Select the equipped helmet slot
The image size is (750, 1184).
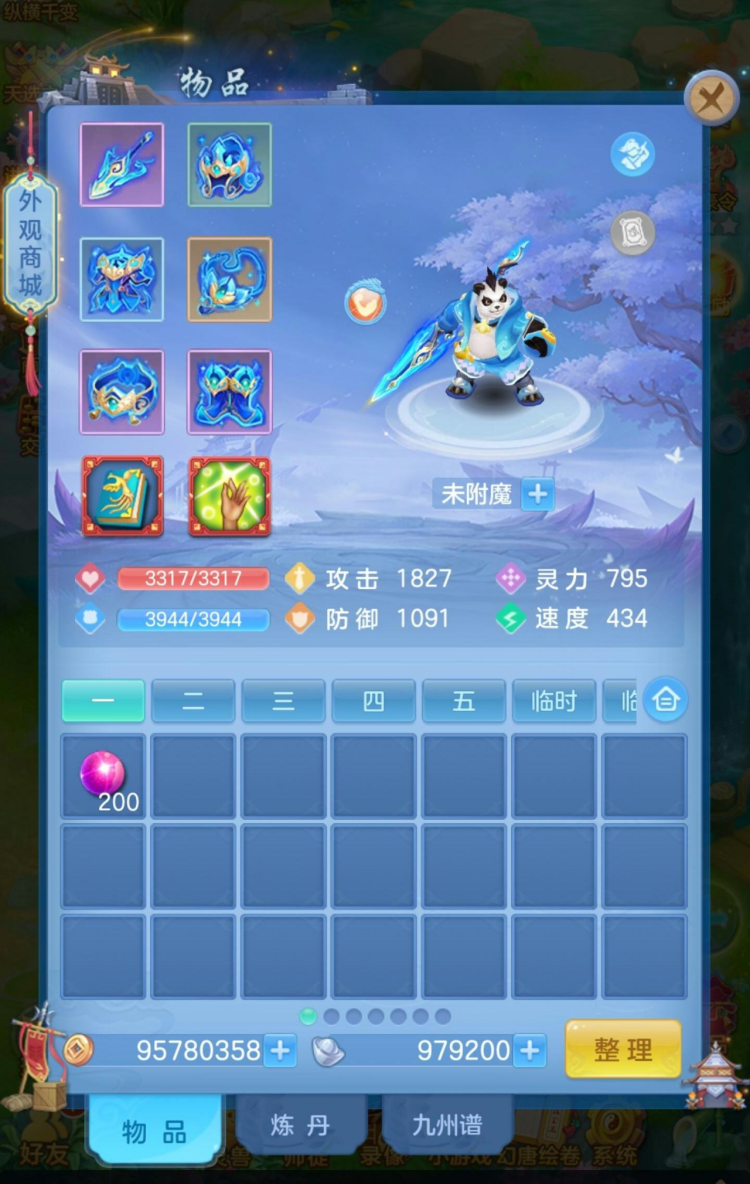230,165
